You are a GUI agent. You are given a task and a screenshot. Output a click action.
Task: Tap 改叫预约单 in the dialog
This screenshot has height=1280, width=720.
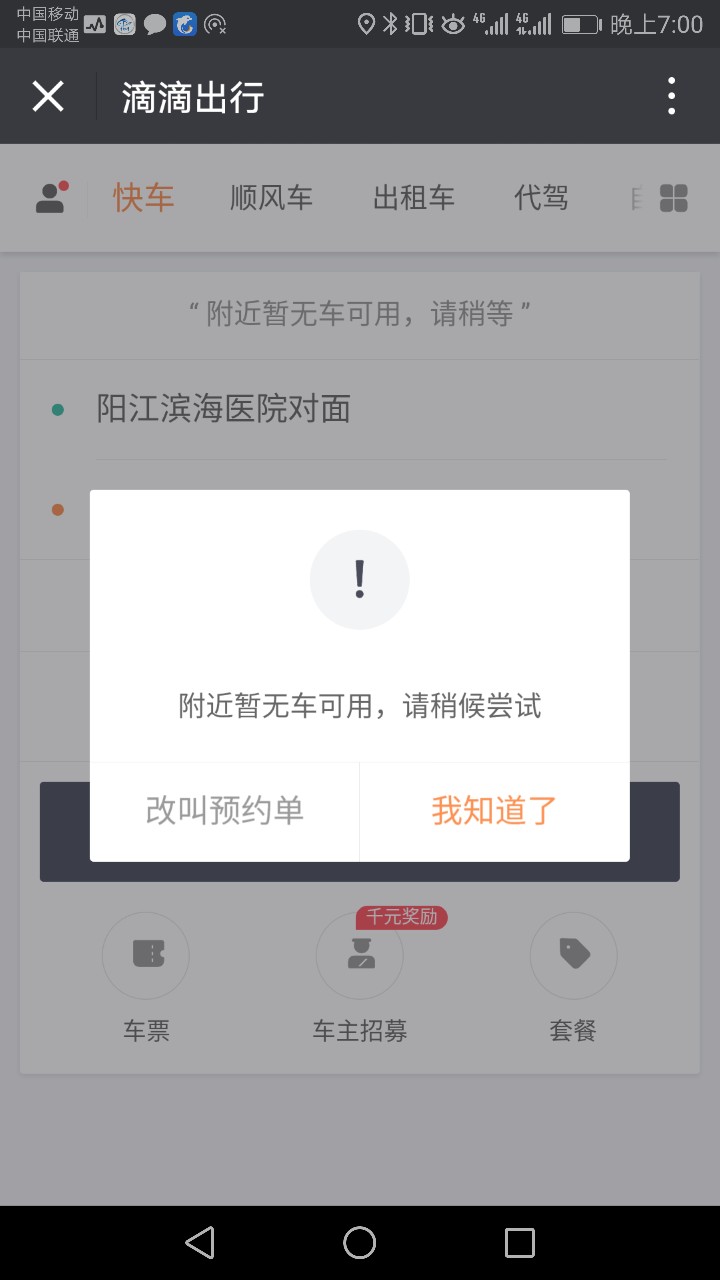[x=225, y=811]
